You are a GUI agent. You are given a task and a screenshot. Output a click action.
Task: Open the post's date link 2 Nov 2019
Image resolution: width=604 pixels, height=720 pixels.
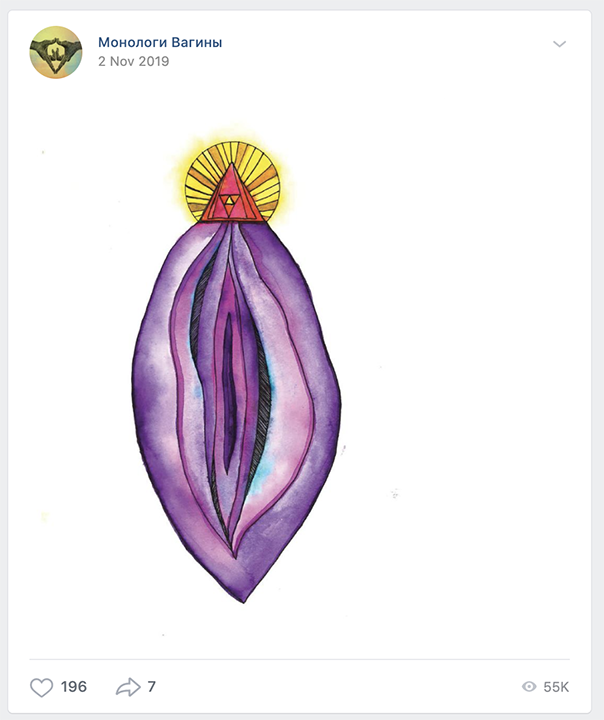coord(134,62)
